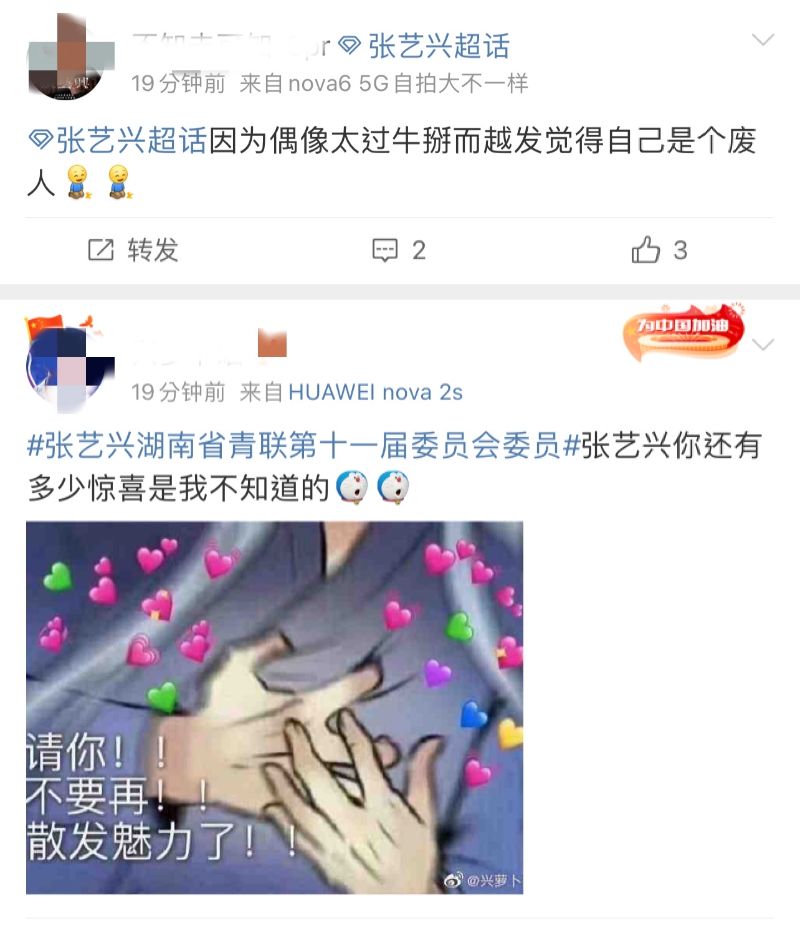Expand the first post's chevron menu
The image size is (800, 930).
coord(763,41)
